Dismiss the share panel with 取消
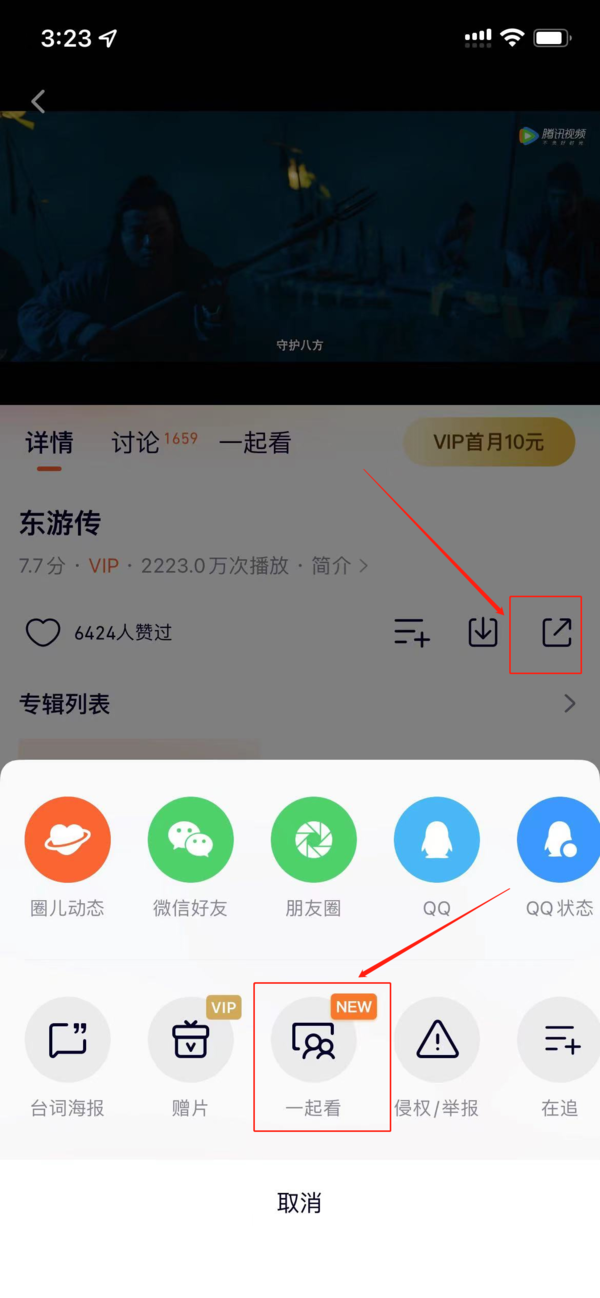 pyautogui.click(x=299, y=1203)
